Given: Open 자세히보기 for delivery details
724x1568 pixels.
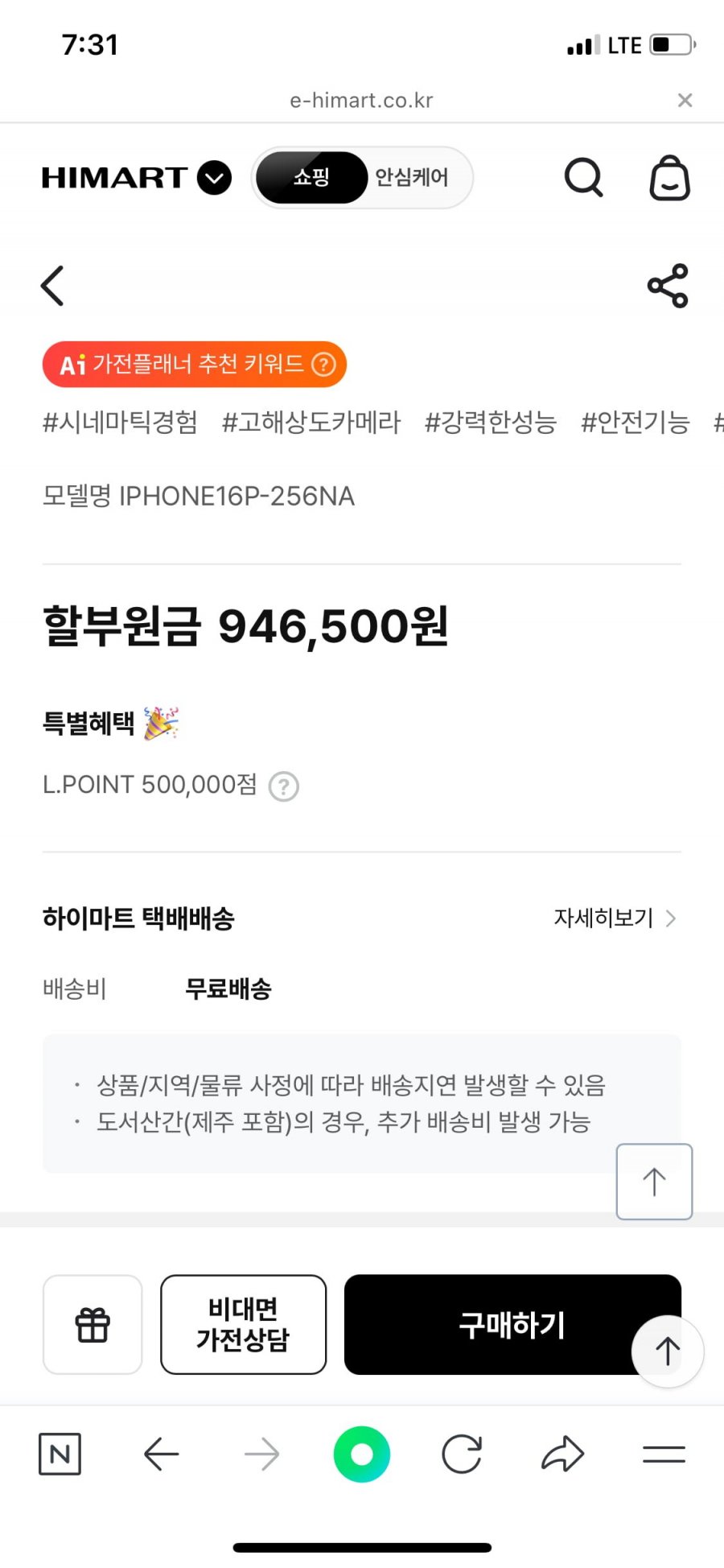Looking at the screenshot, I should (615, 918).
